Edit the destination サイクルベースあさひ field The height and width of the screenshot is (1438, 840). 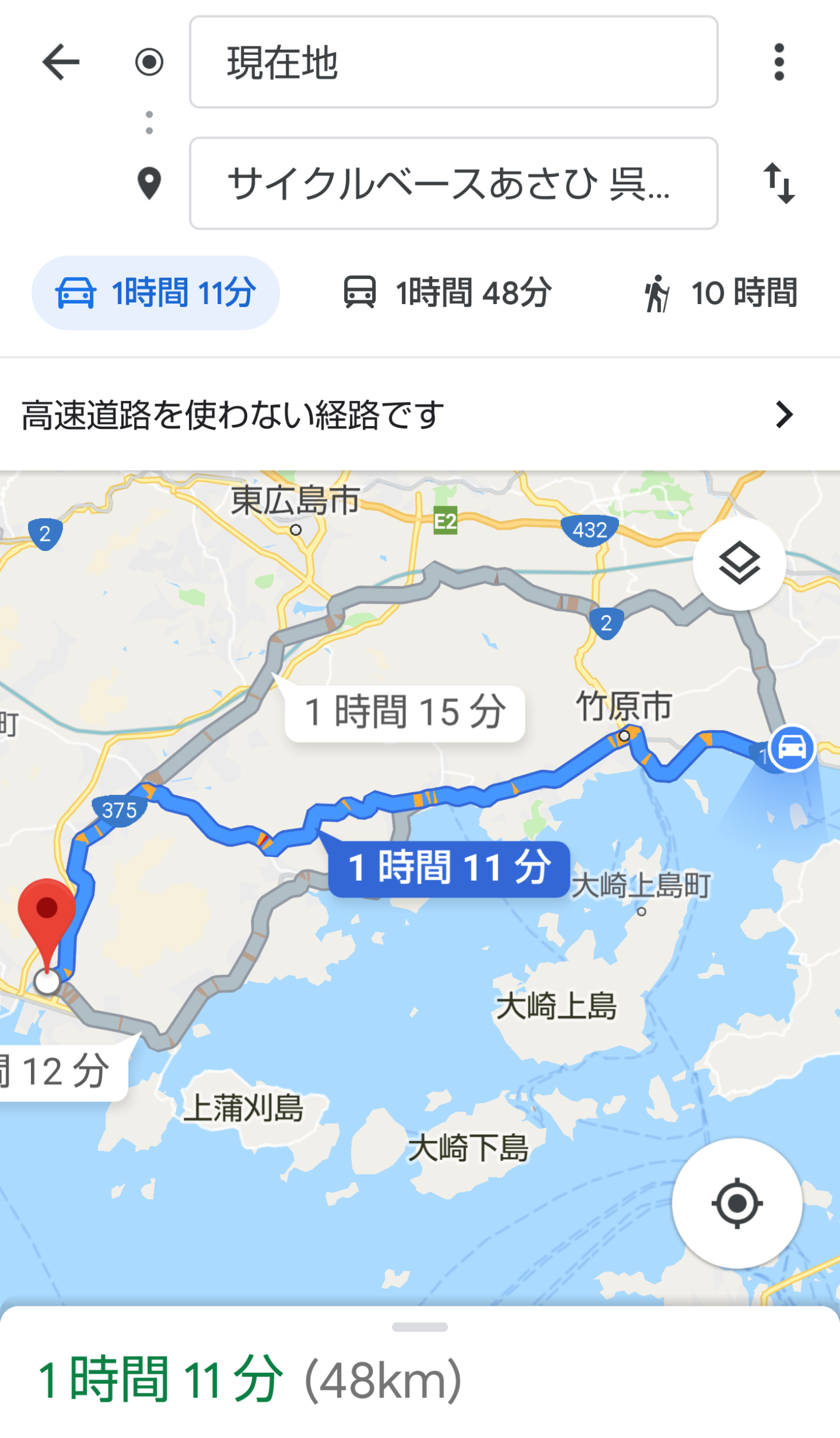[453, 183]
